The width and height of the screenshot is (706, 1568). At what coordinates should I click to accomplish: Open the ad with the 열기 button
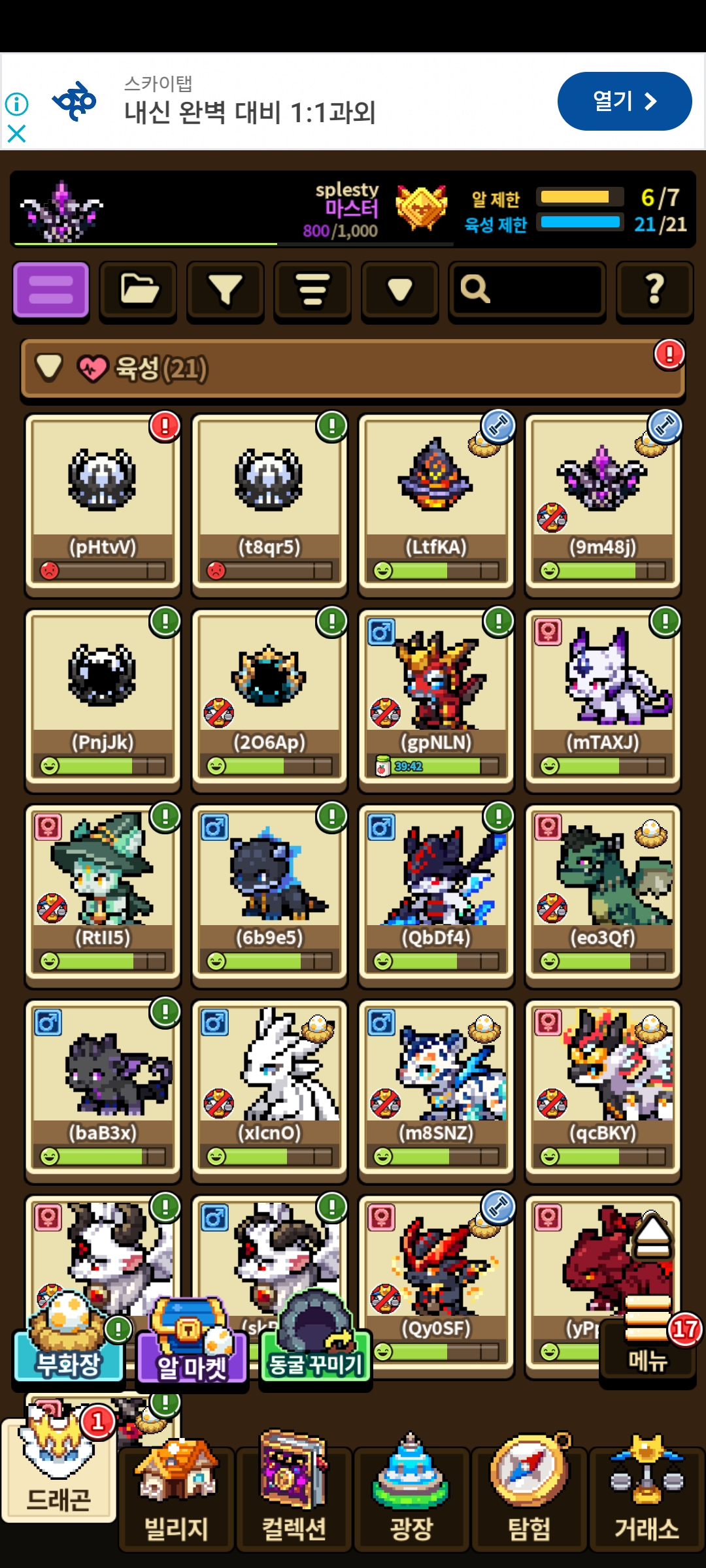(624, 101)
